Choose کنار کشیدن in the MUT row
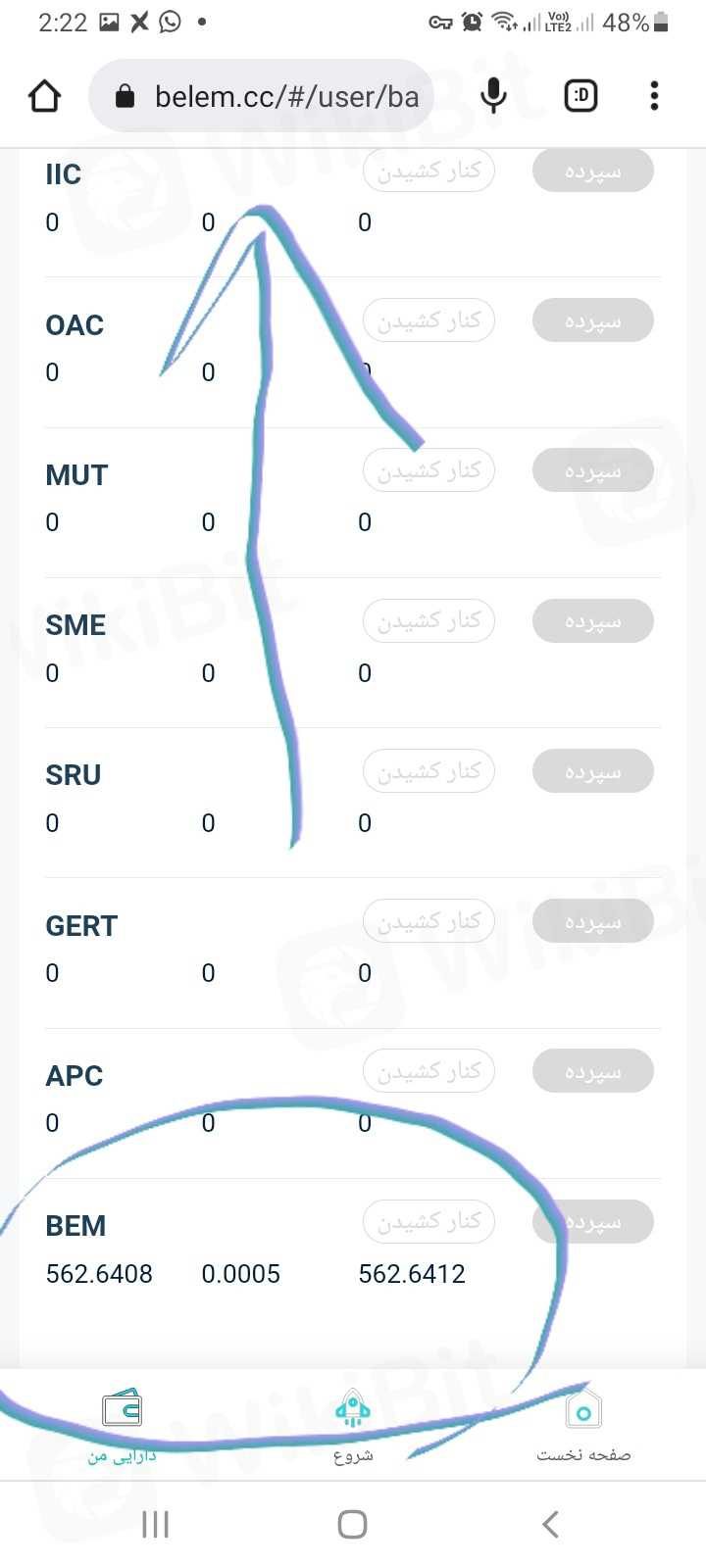The image size is (706, 1568). (429, 470)
